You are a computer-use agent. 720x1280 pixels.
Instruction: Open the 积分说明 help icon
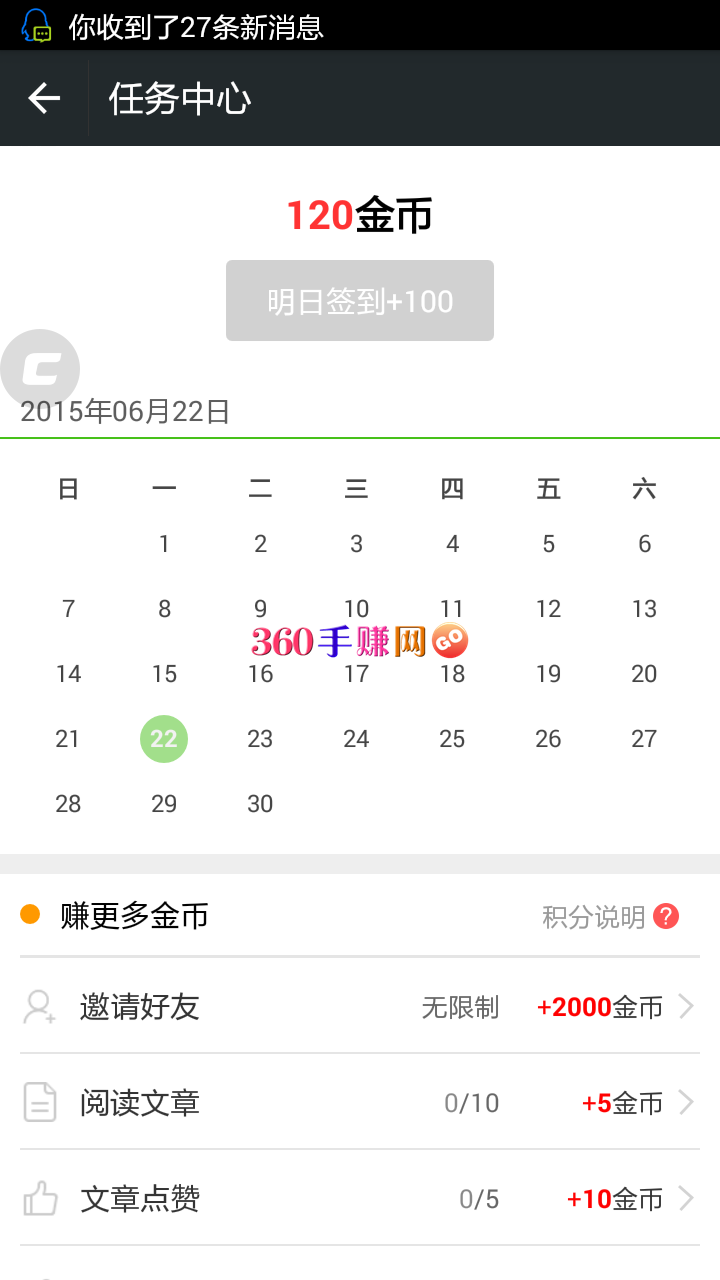(666, 916)
